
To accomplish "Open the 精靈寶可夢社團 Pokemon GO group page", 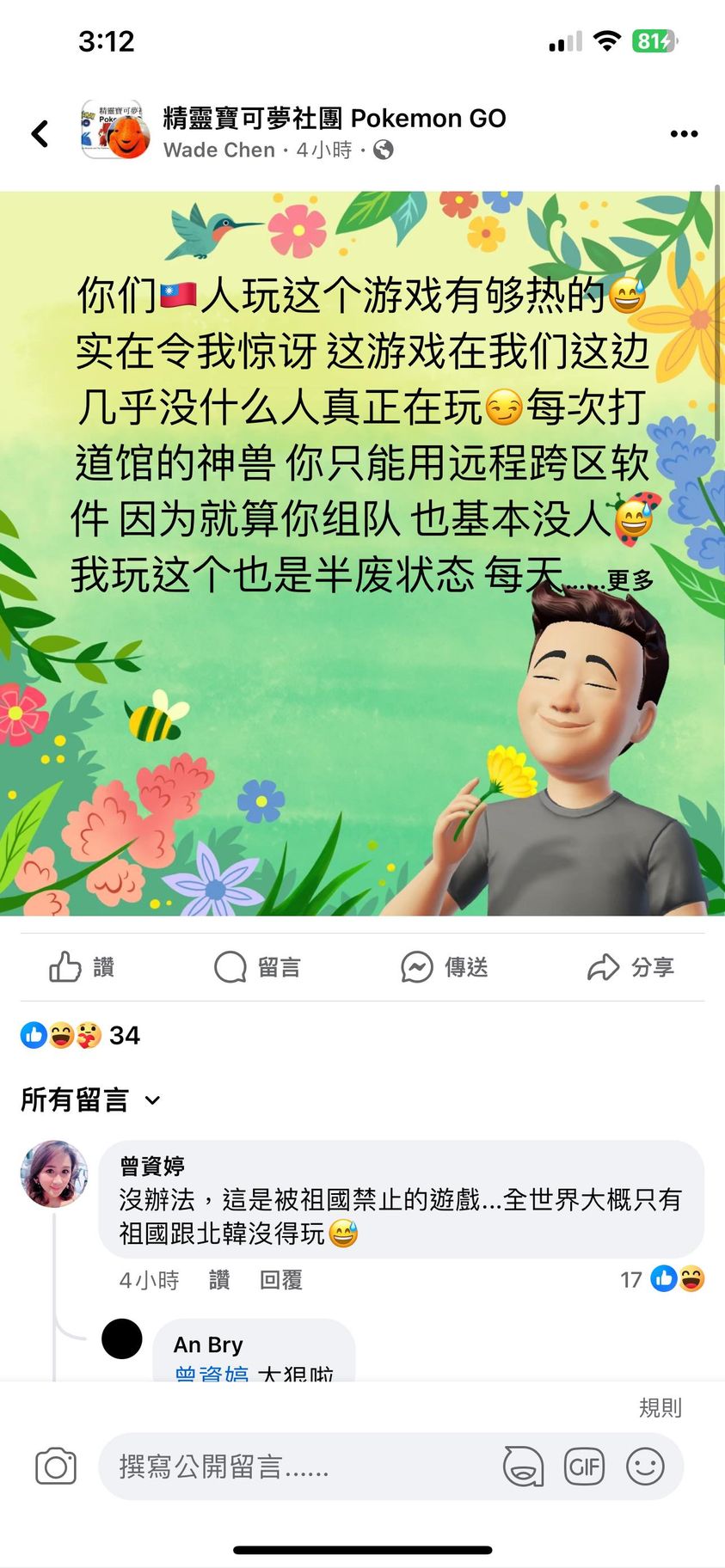I will click(334, 119).
